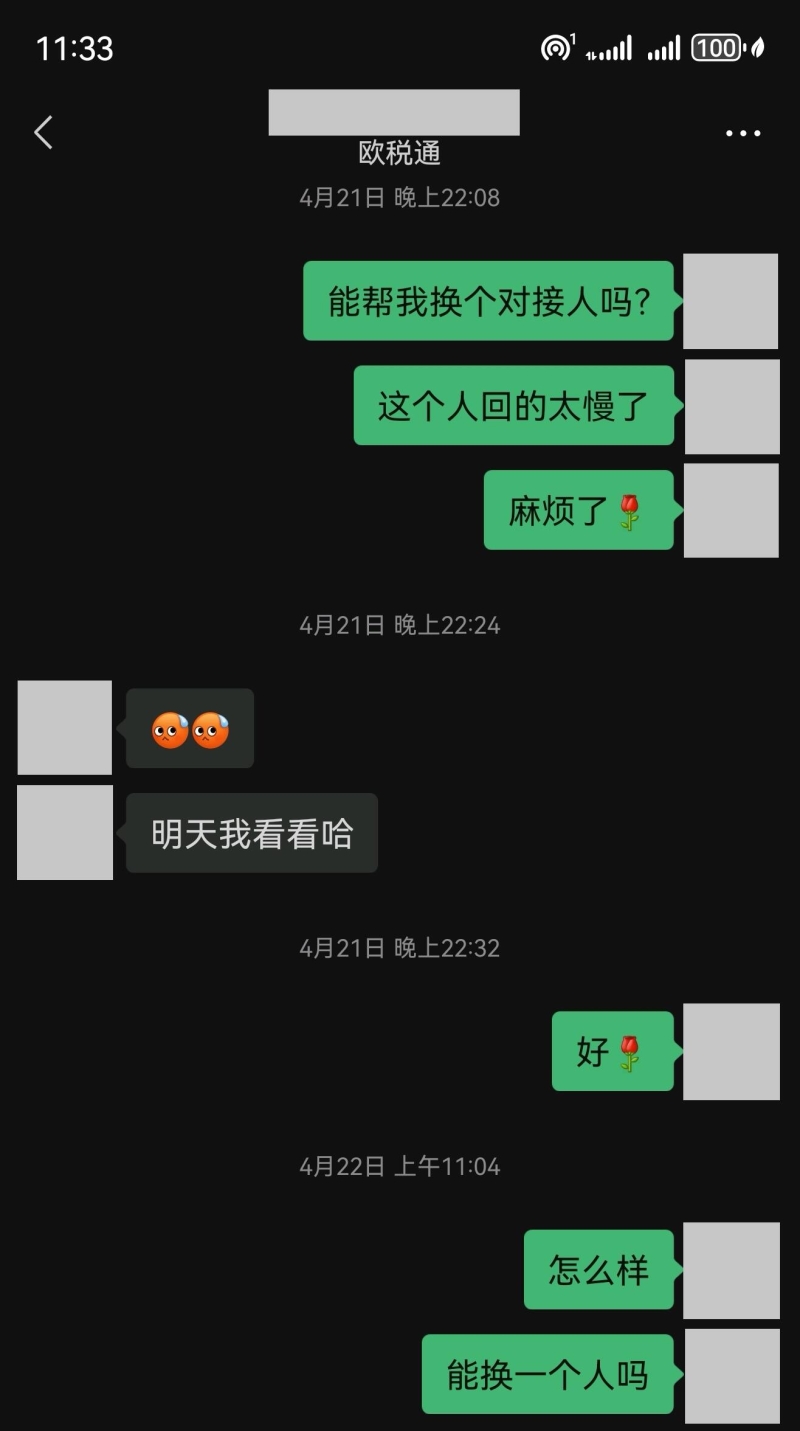Open contact avatar beside 明天我看看哈
This screenshot has height=1431, width=800.
coord(65,832)
